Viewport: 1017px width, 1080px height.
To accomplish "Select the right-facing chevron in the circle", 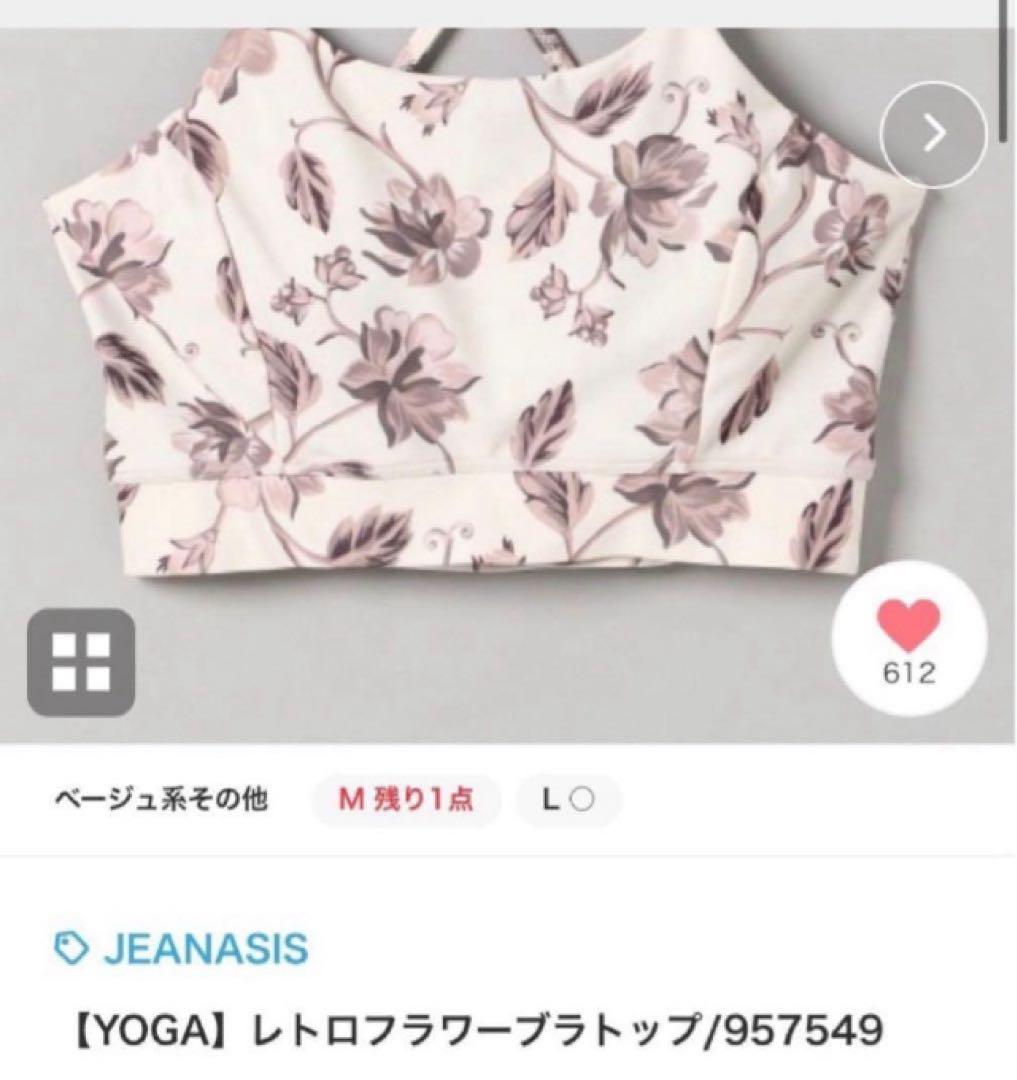I will (933, 134).
